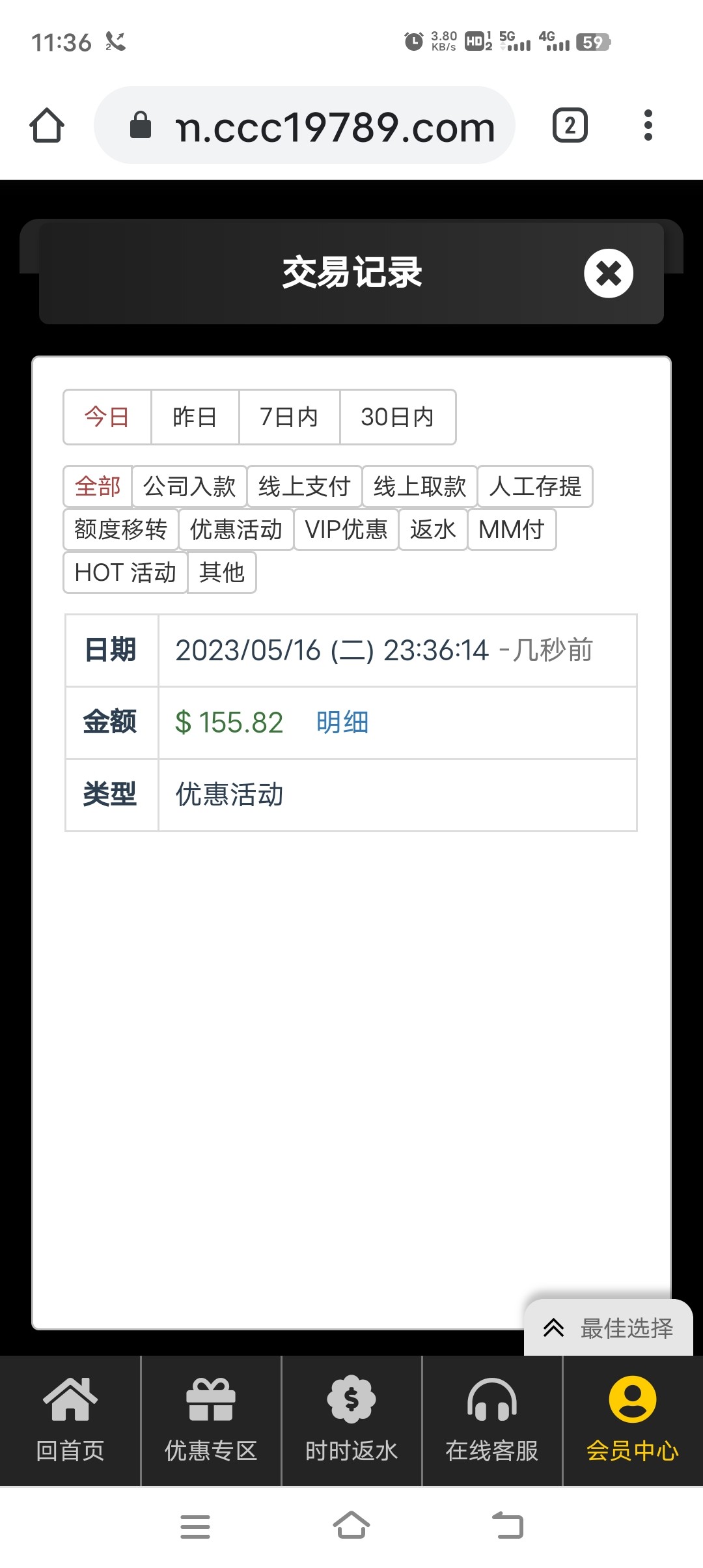
Task: Filter by 线上支付 type
Action: pyautogui.click(x=304, y=486)
